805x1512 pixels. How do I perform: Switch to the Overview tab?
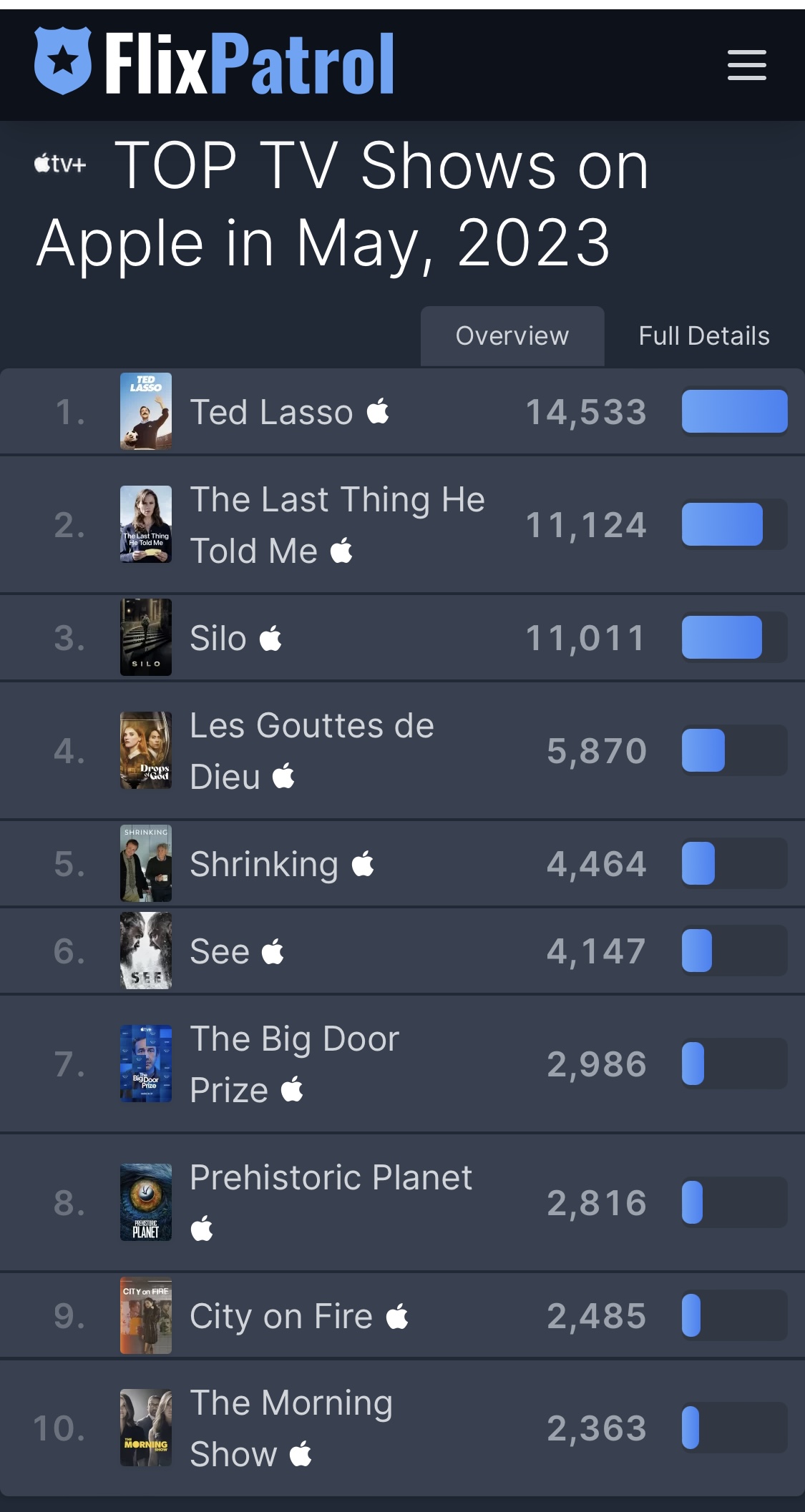click(512, 335)
